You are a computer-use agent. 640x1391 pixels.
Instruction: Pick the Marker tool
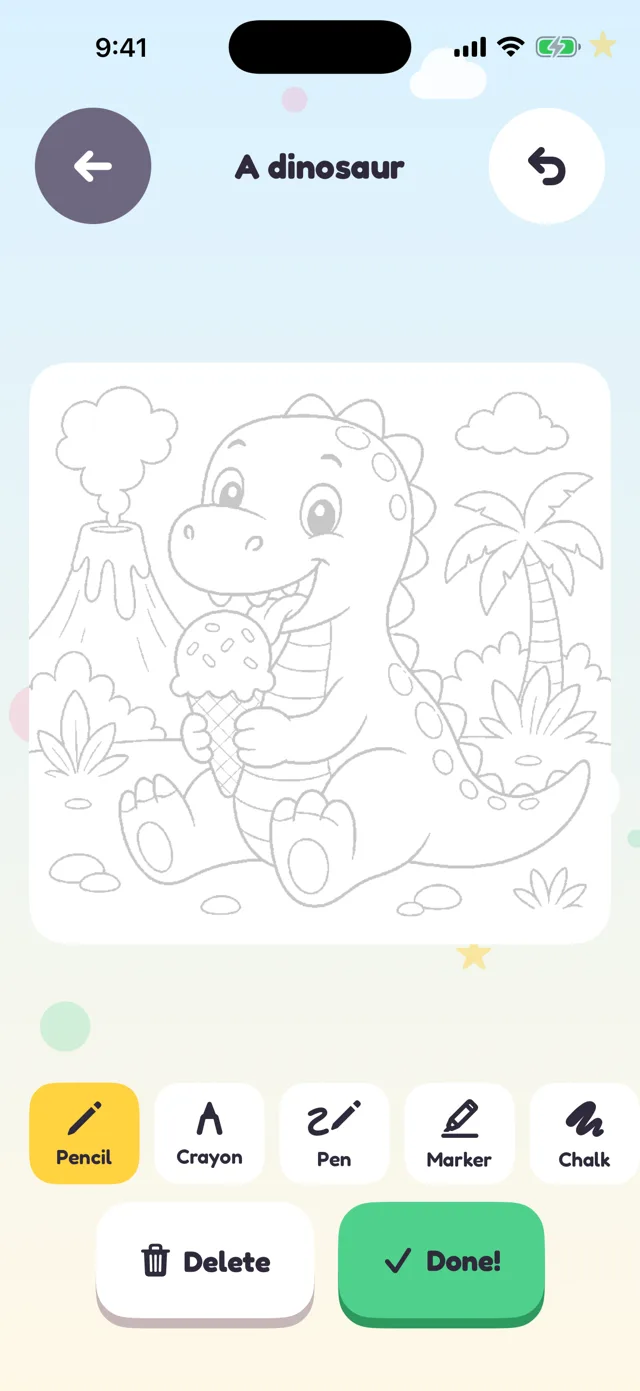pos(459,1133)
